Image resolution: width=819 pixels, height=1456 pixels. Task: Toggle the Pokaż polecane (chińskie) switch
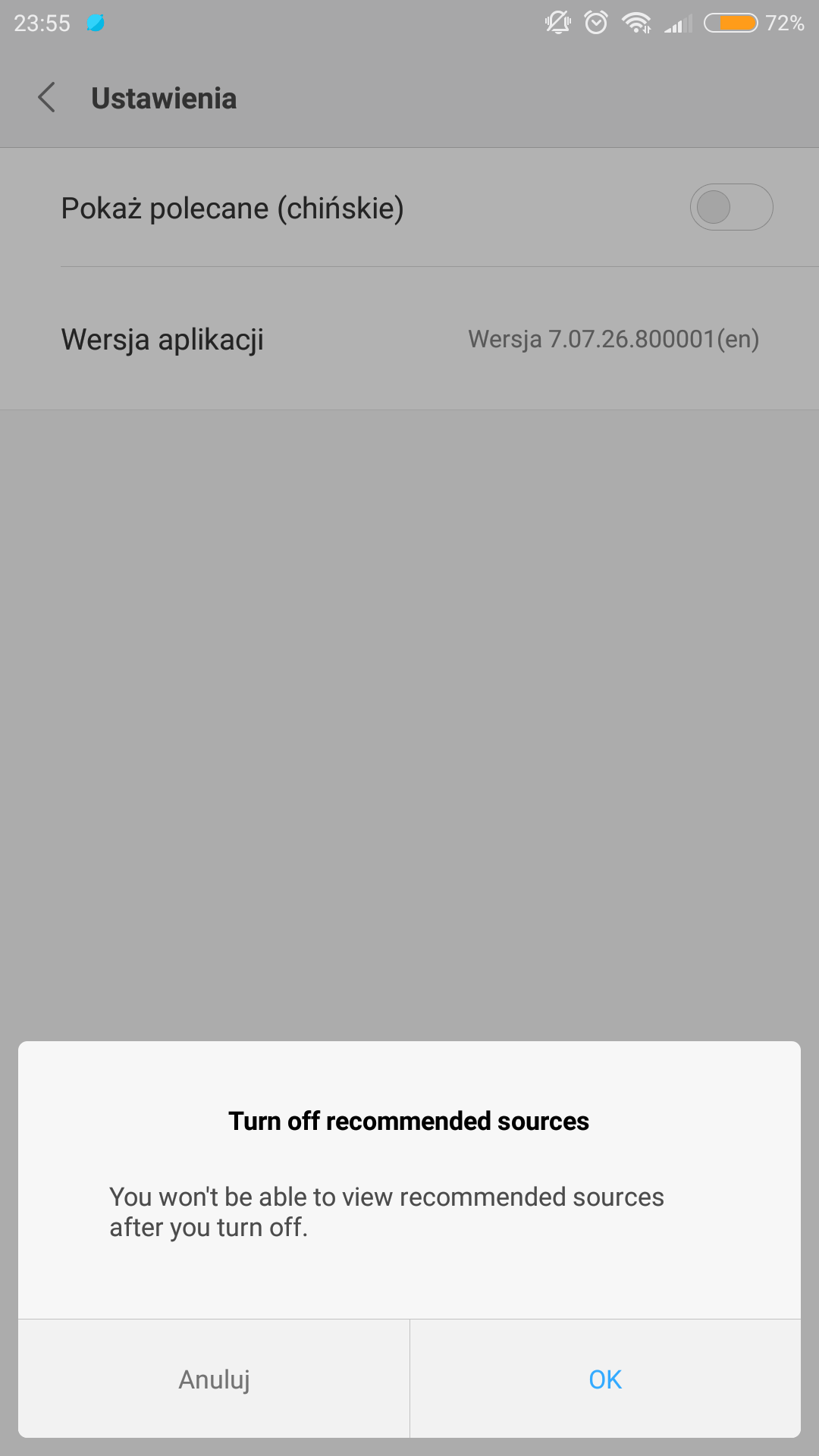coord(730,207)
